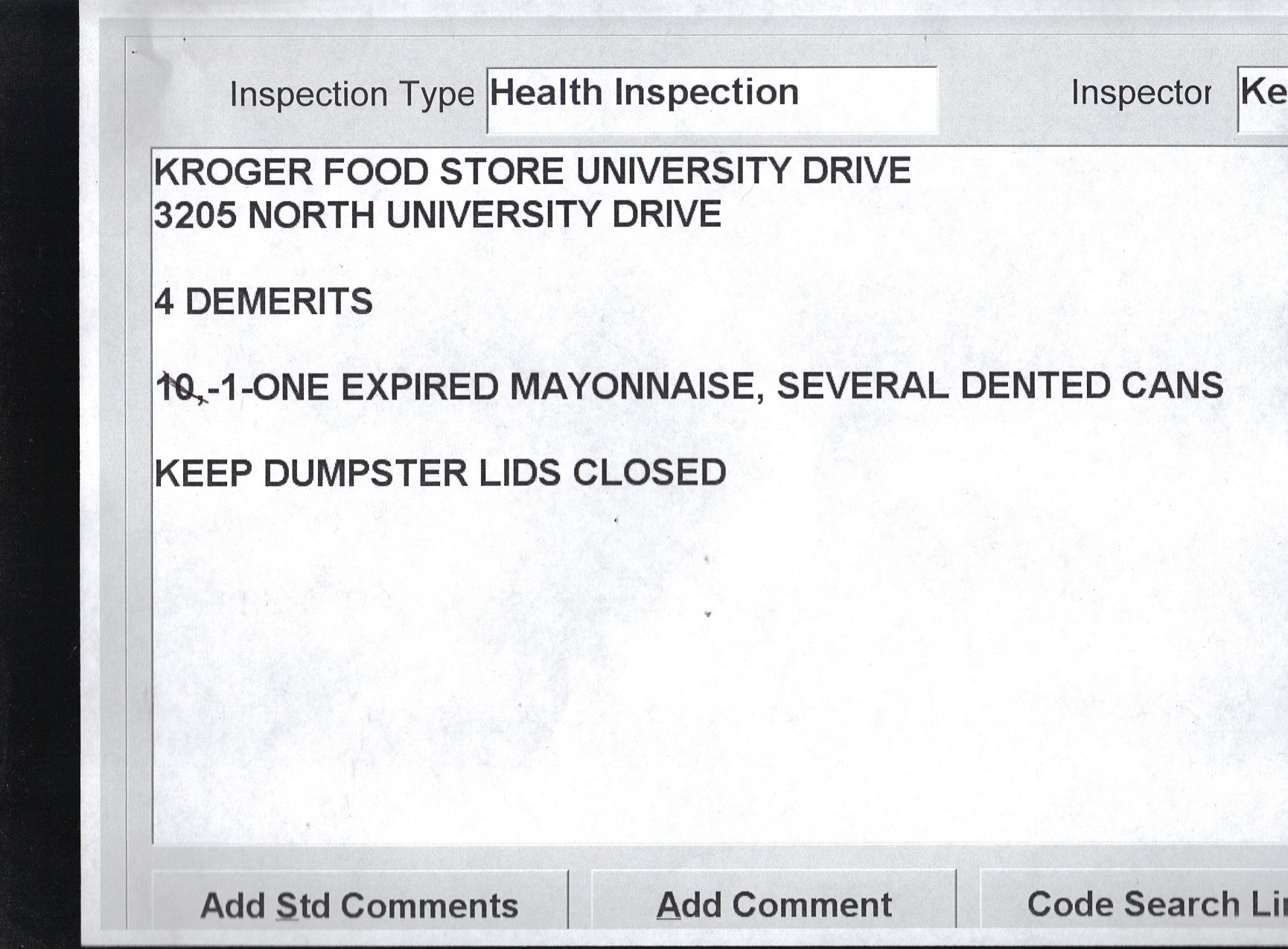Tap the Add Comment button

(x=774, y=904)
